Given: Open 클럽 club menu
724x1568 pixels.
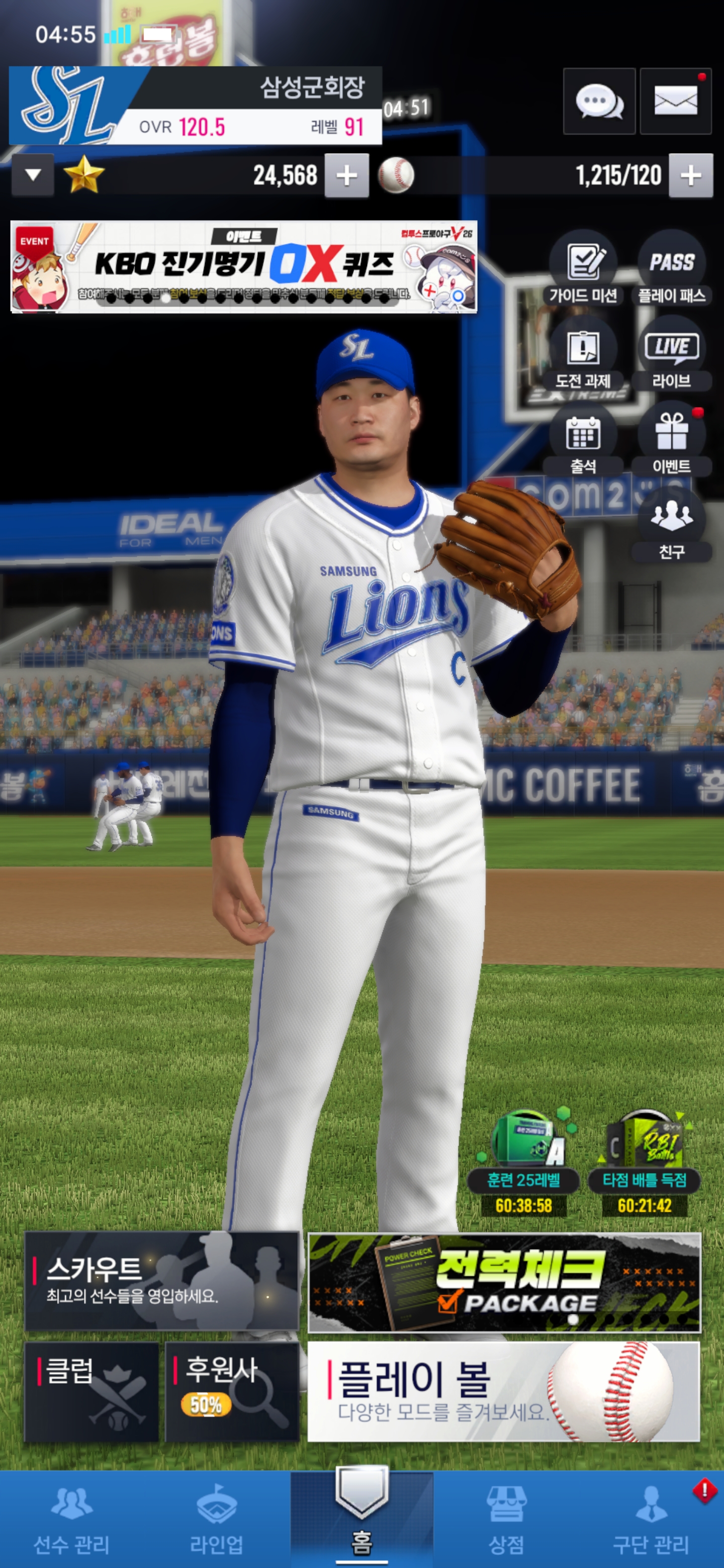Looking at the screenshot, I should tap(92, 1392).
